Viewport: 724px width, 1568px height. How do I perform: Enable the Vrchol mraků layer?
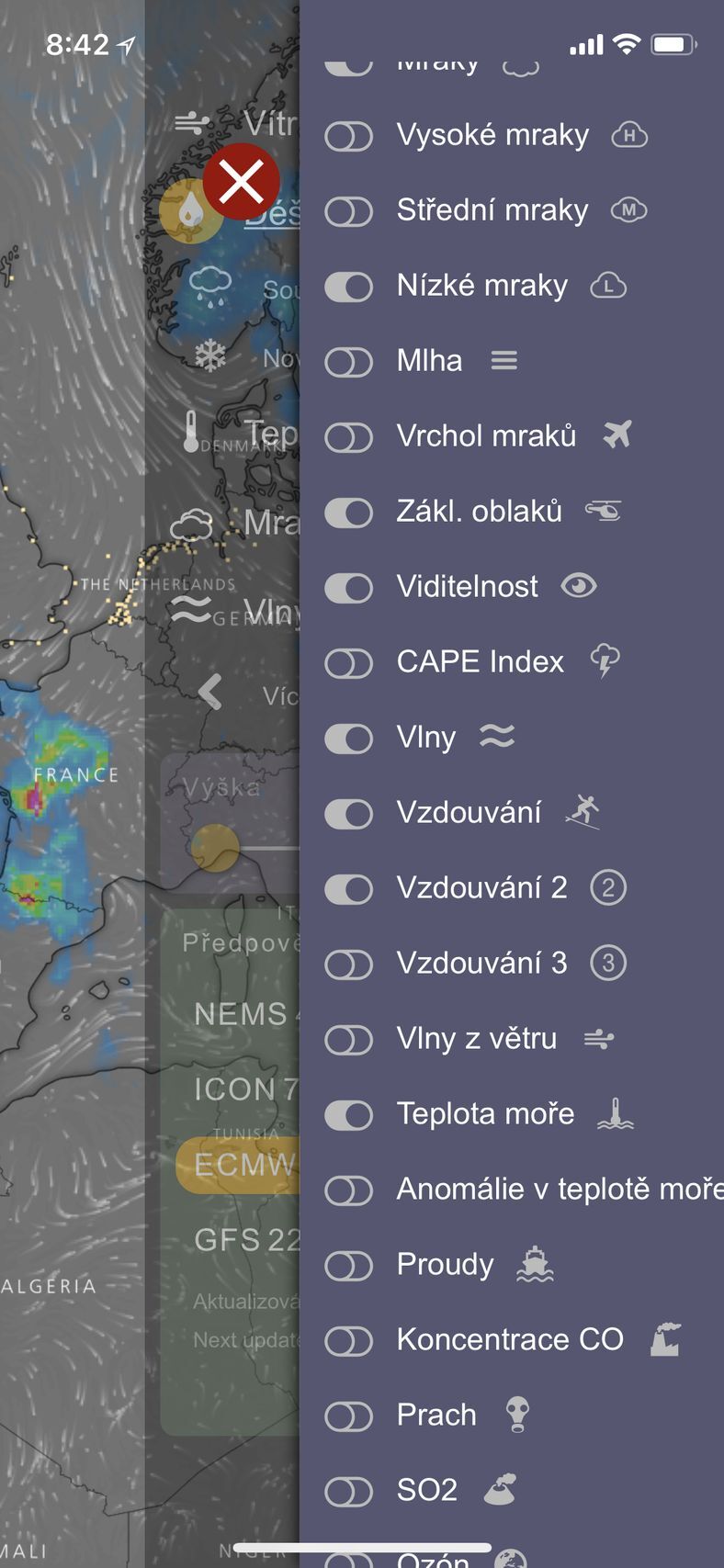[x=348, y=437]
